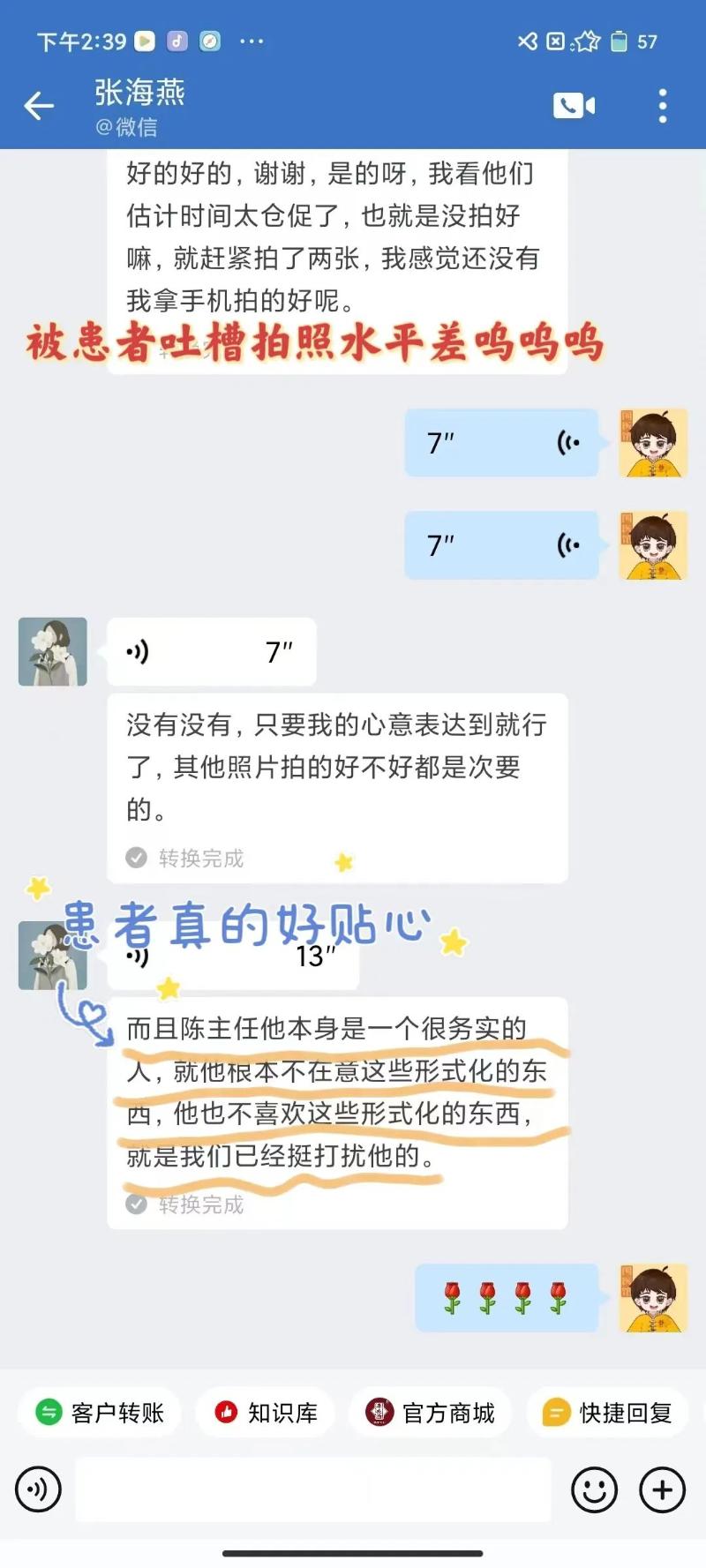
Task: Start a video call with 张海燕
Action: (x=574, y=106)
